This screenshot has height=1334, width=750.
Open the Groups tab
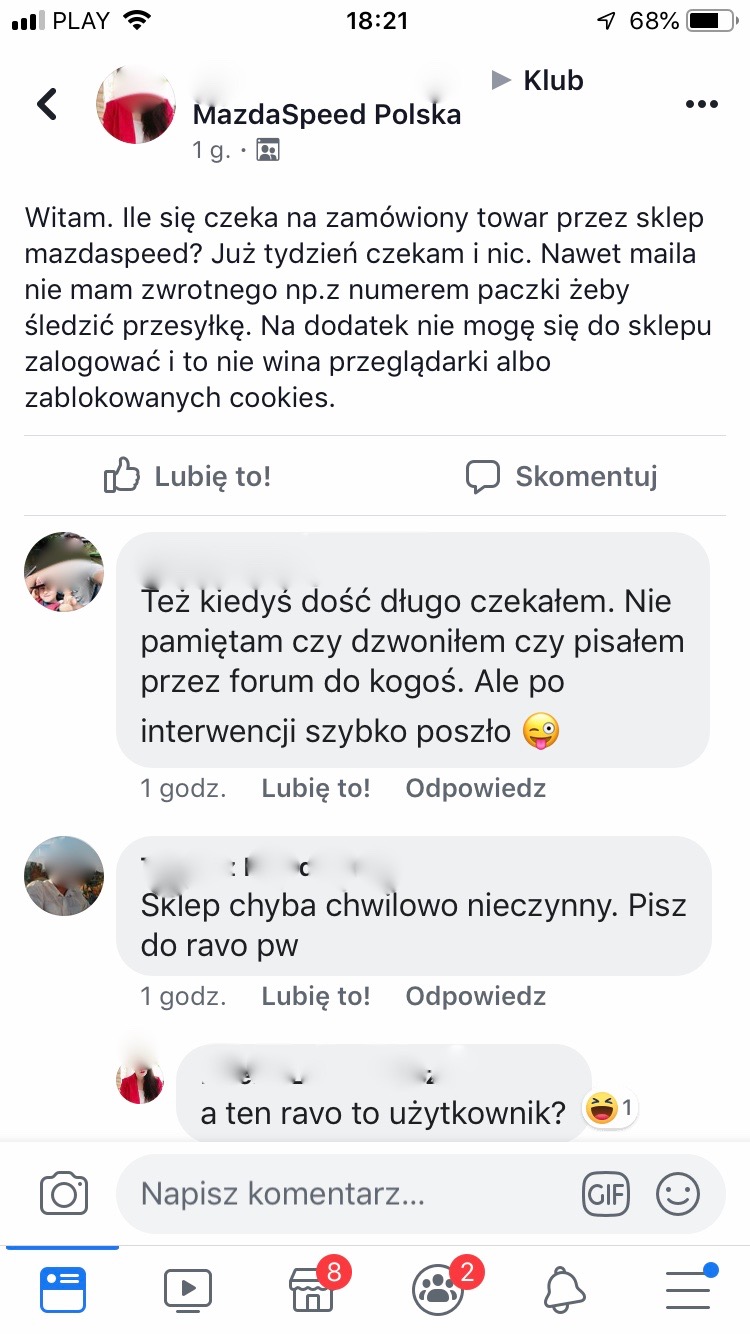(438, 1290)
